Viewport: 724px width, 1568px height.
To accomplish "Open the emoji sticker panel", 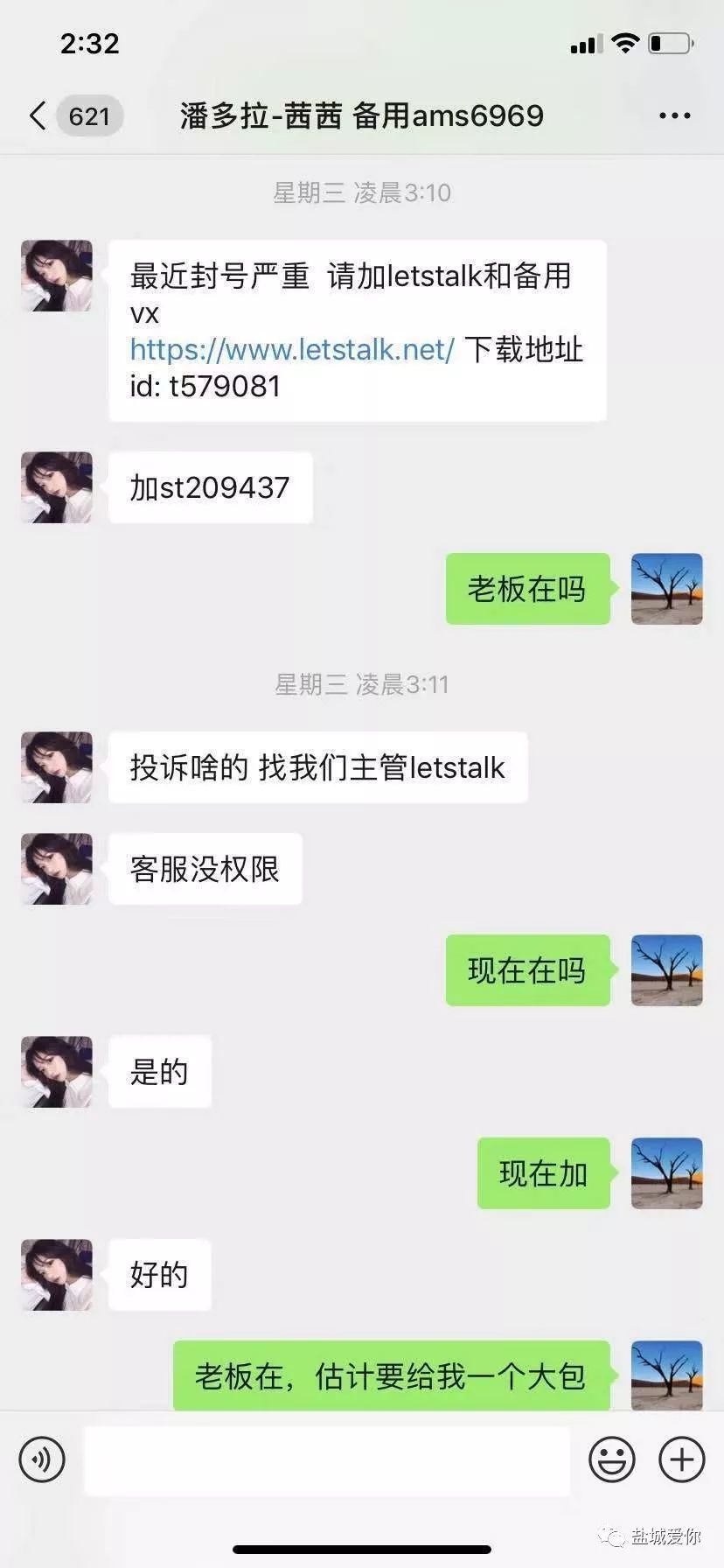I will pos(612,1459).
